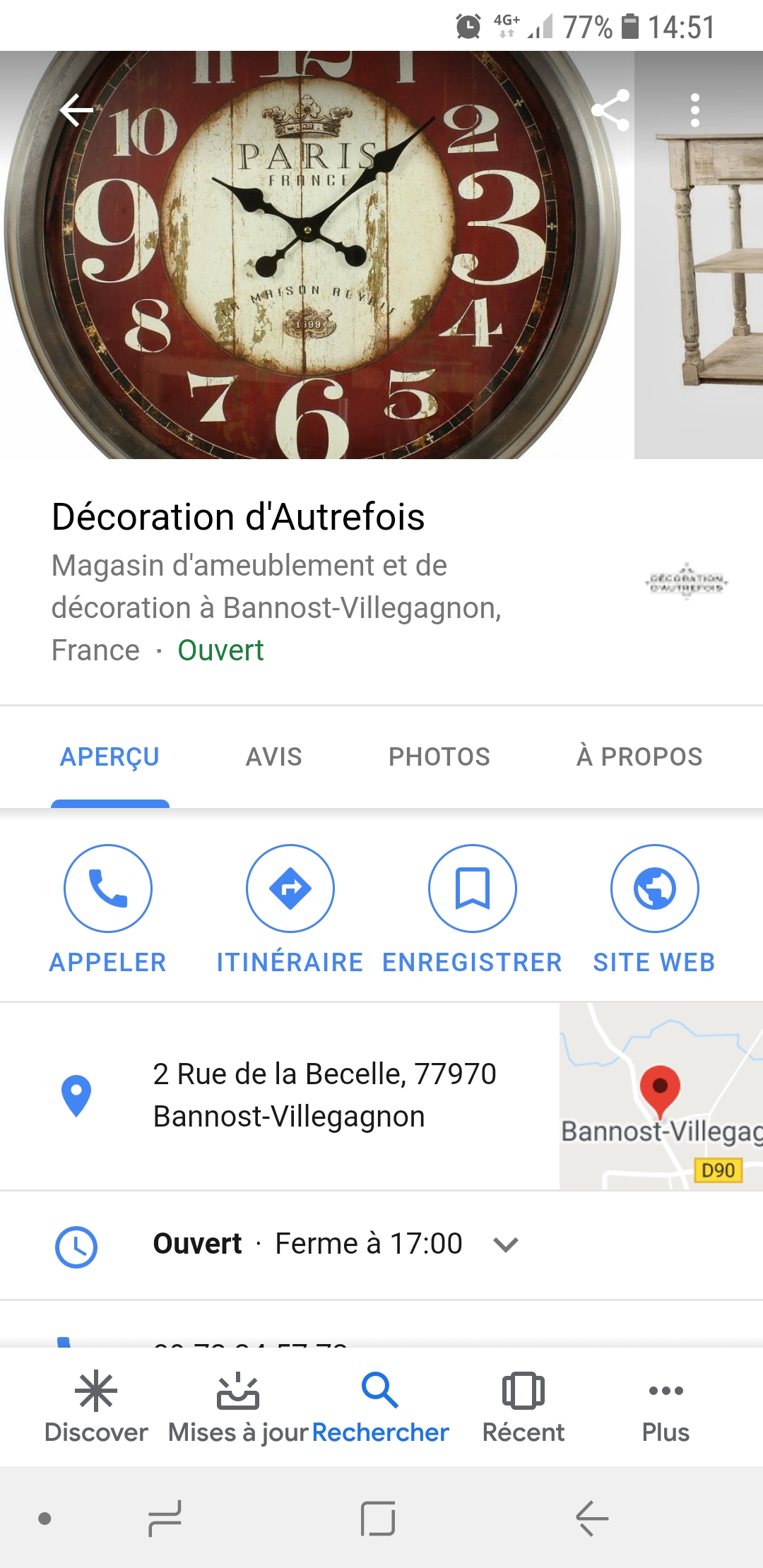Get directions with Itinéraire
The height and width of the screenshot is (1568, 763).
tap(290, 889)
